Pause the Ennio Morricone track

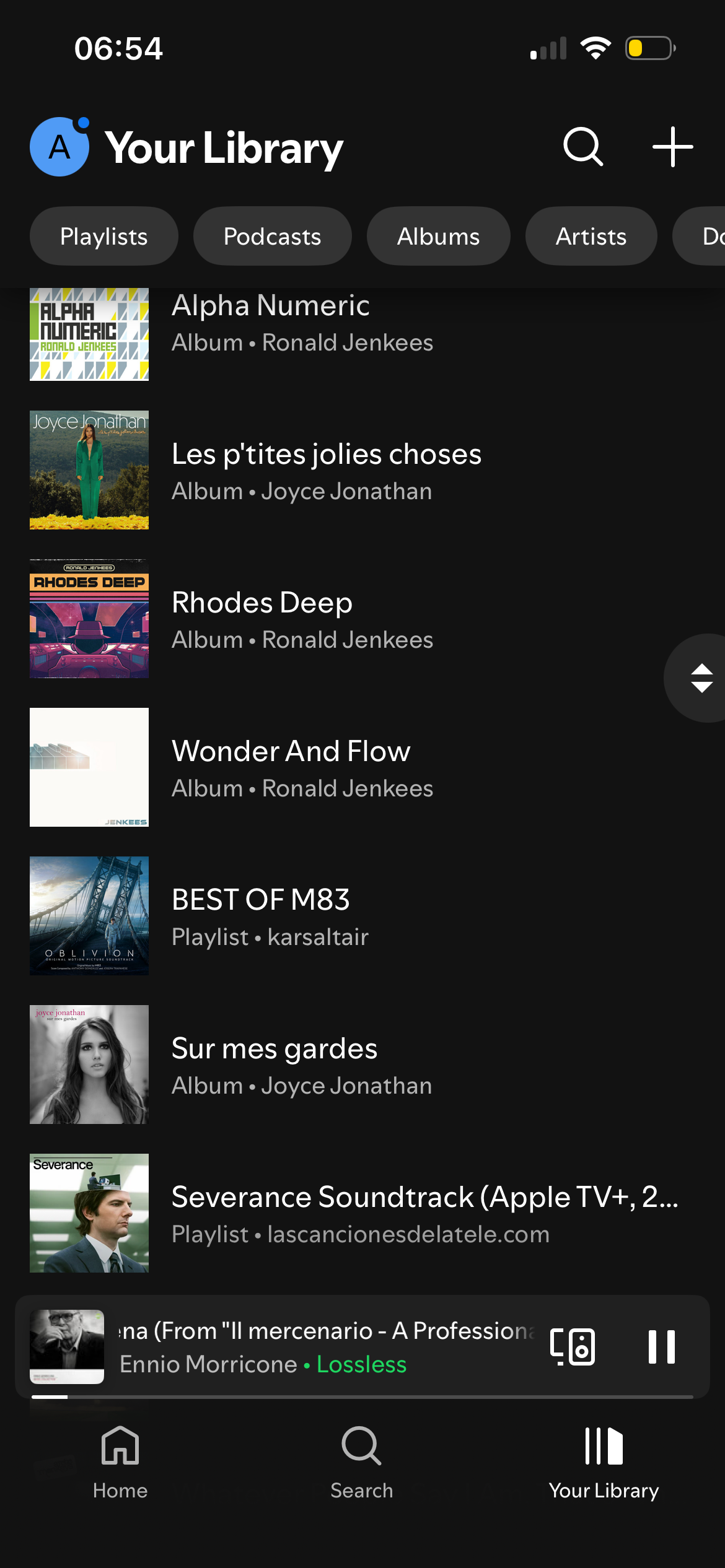tap(661, 1347)
